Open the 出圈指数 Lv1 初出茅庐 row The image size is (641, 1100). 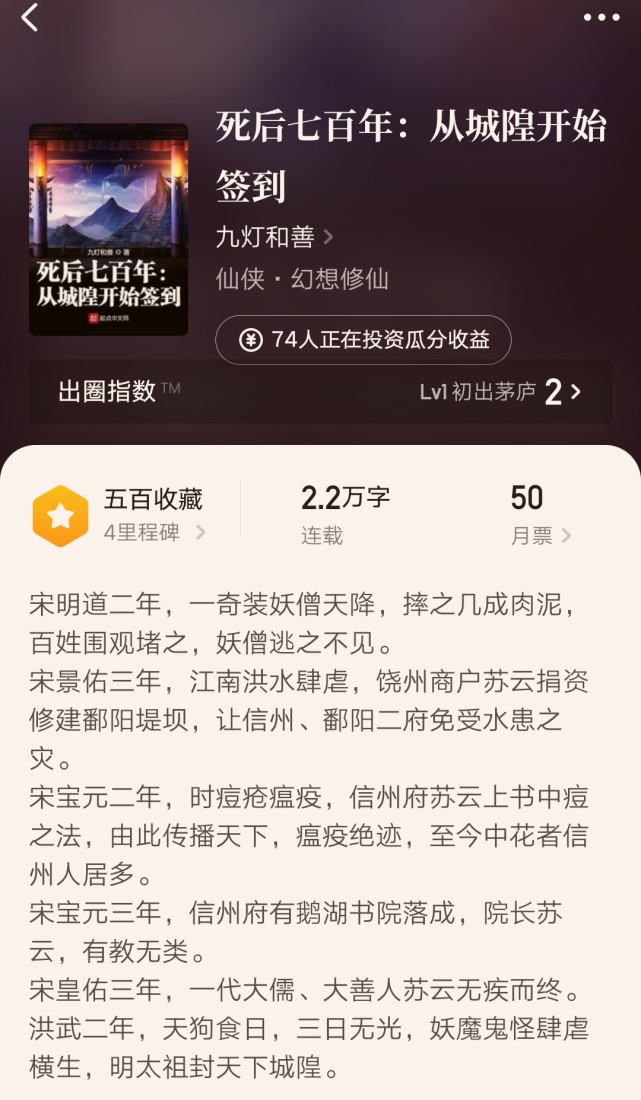point(320,391)
